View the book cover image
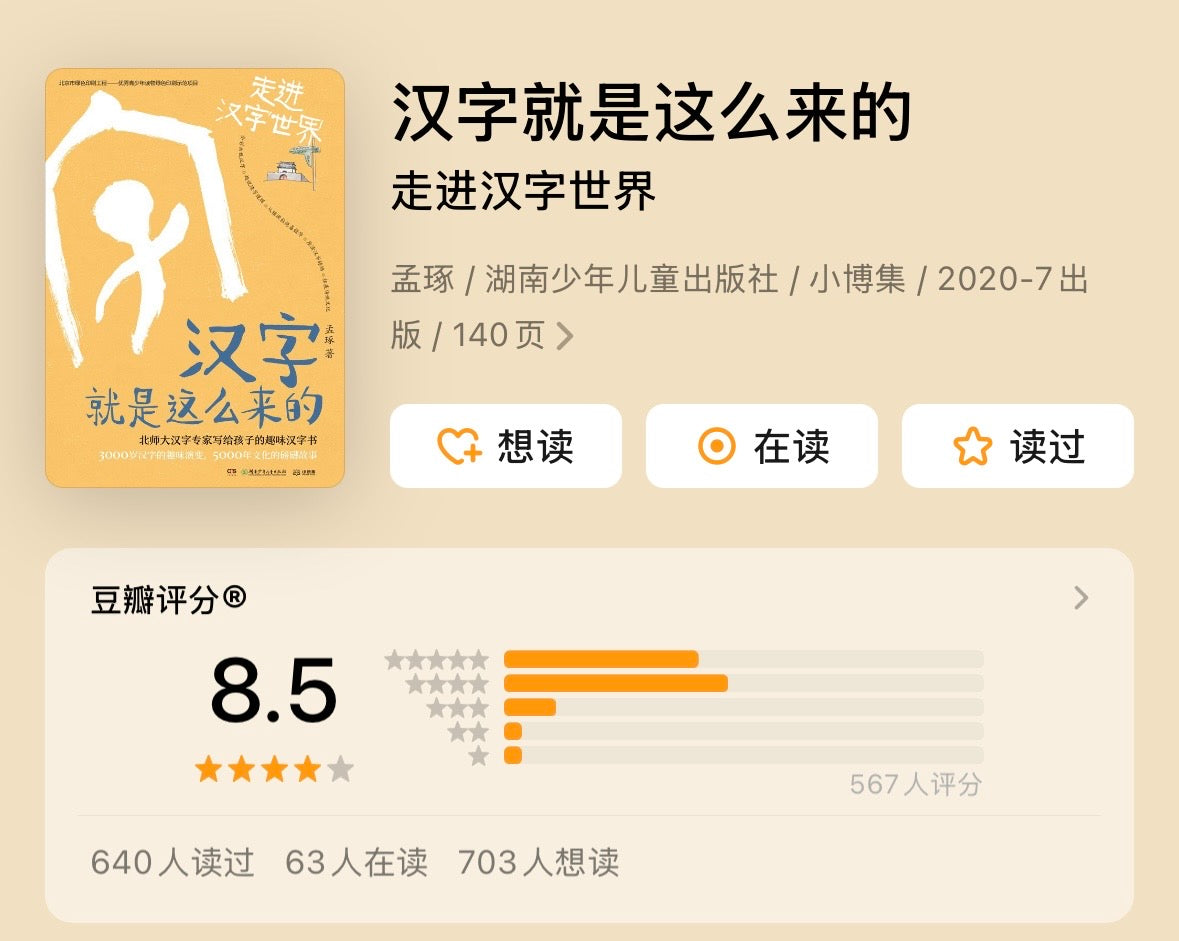The height and width of the screenshot is (941, 1179). 195,278
